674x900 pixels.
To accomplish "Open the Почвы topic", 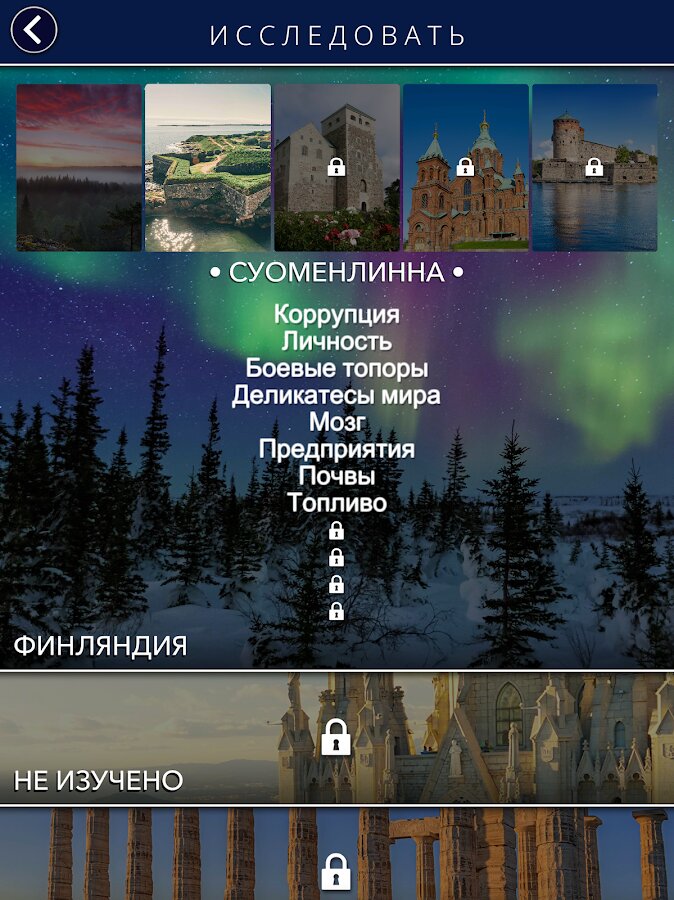I will 337,476.
